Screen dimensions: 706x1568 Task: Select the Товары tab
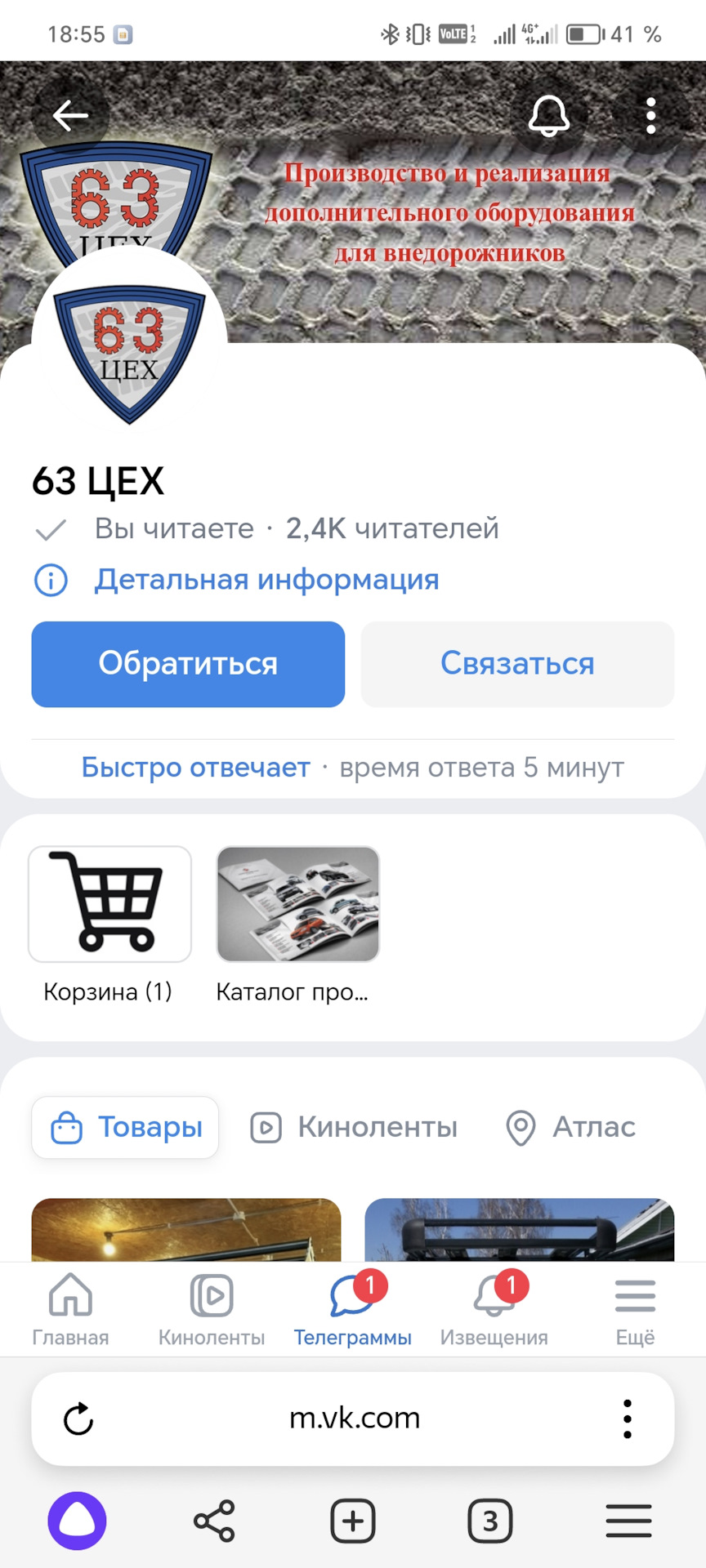(126, 1127)
